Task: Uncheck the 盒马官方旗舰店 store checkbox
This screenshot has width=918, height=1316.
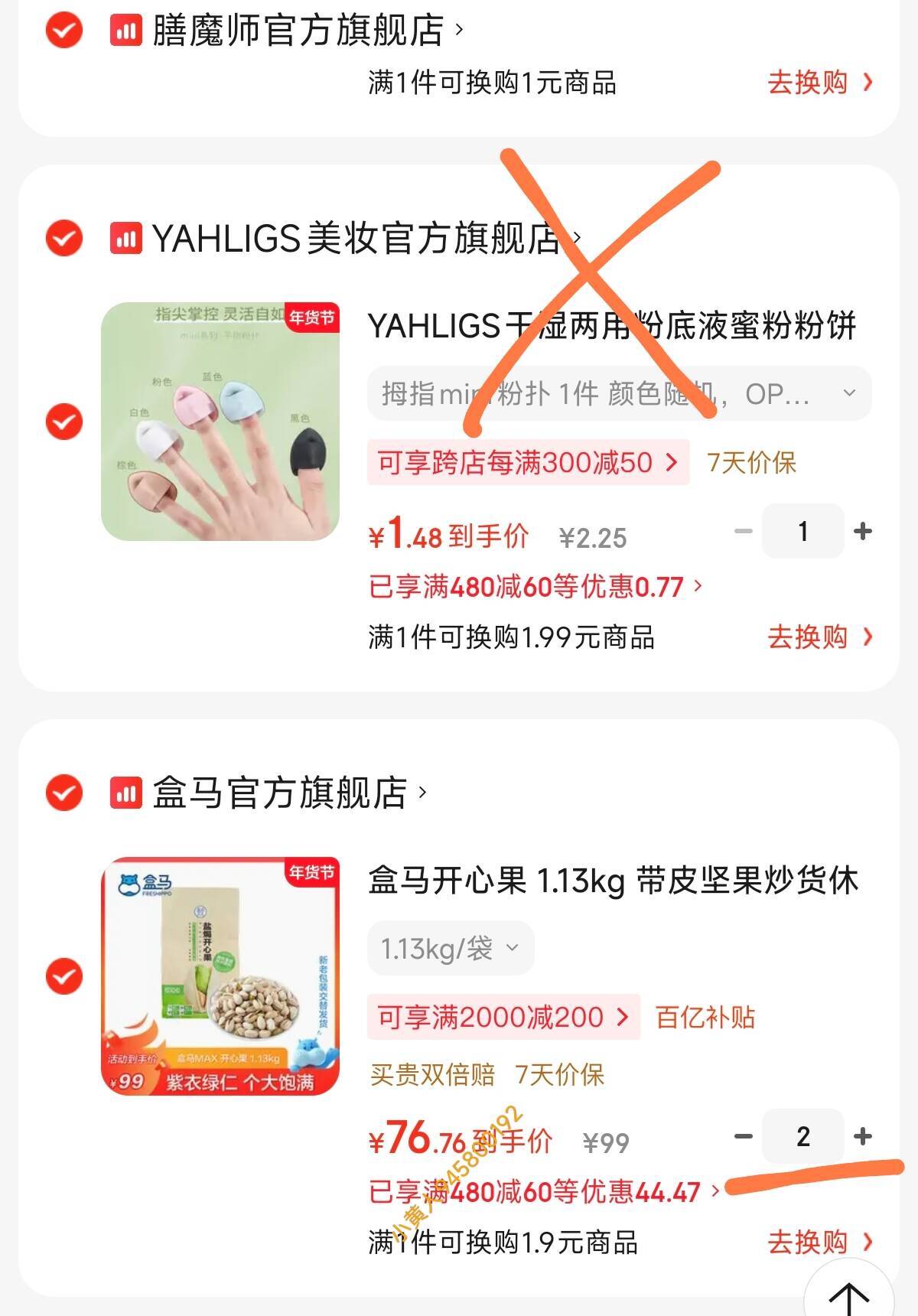Action: pos(64,793)
